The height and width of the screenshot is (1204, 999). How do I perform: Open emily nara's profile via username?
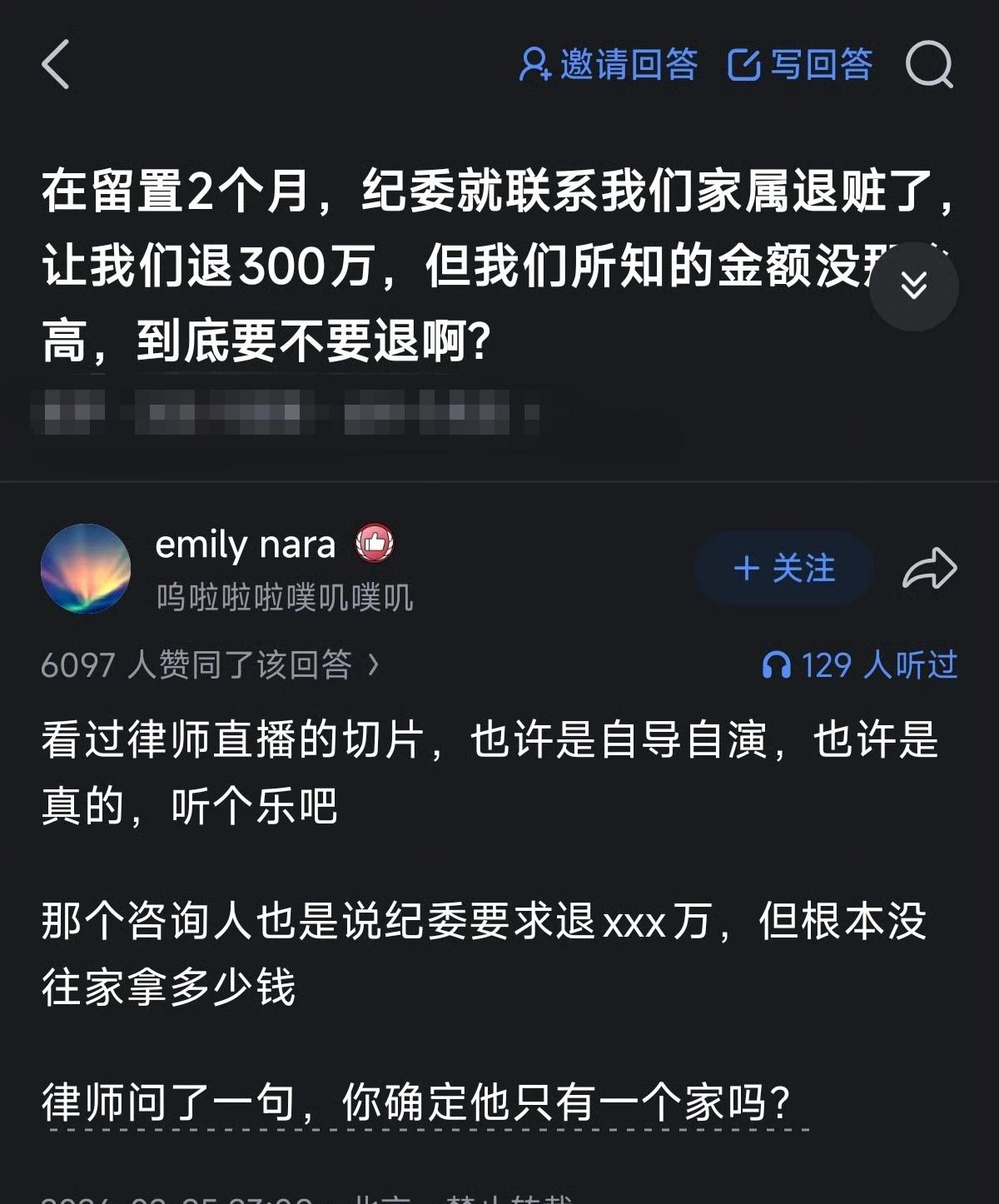pyautogui.click(x=246, y=545)
